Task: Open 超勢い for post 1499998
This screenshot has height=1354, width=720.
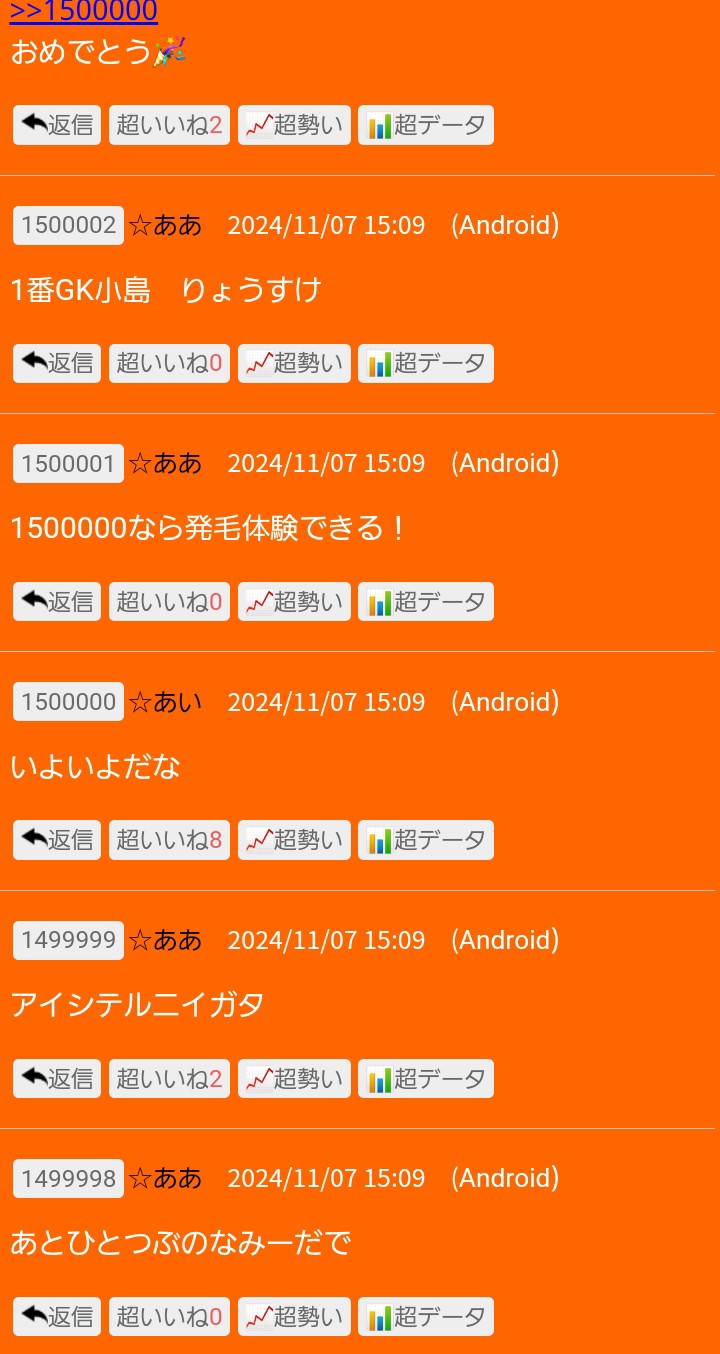Action: [294, 1317]
